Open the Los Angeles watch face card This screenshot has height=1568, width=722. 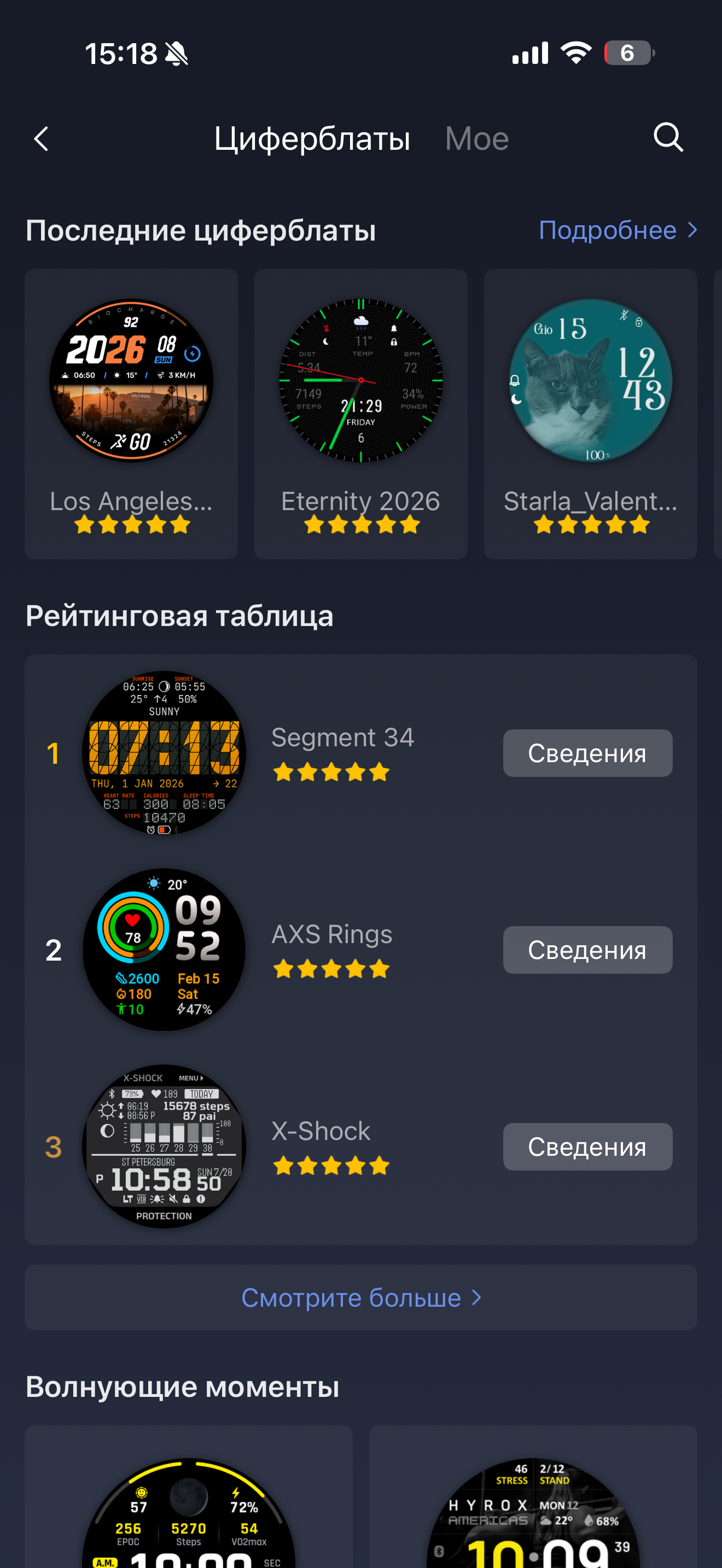131,414
